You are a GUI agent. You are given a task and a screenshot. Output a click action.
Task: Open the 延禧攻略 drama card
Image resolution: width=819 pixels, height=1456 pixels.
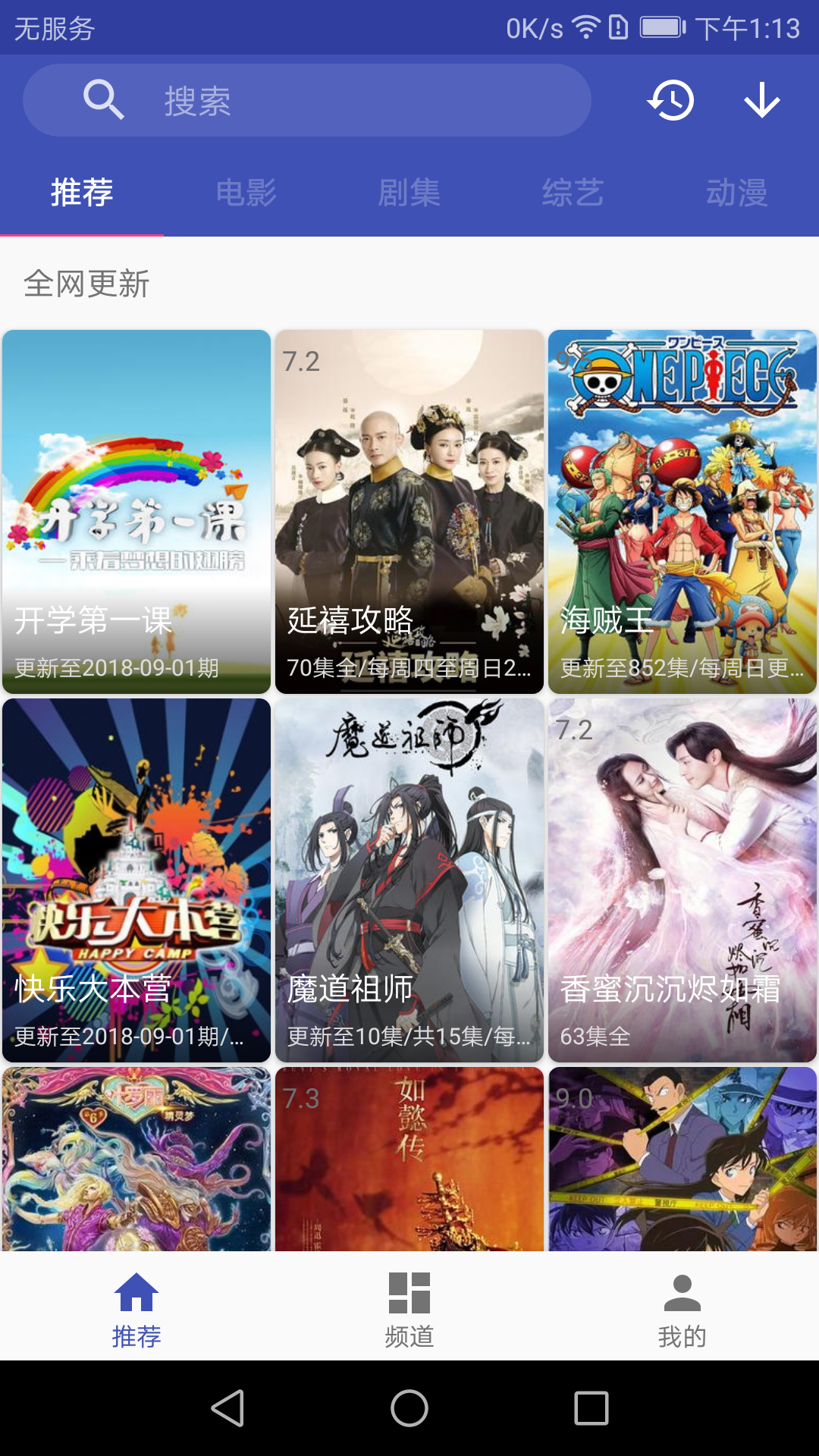409,512
